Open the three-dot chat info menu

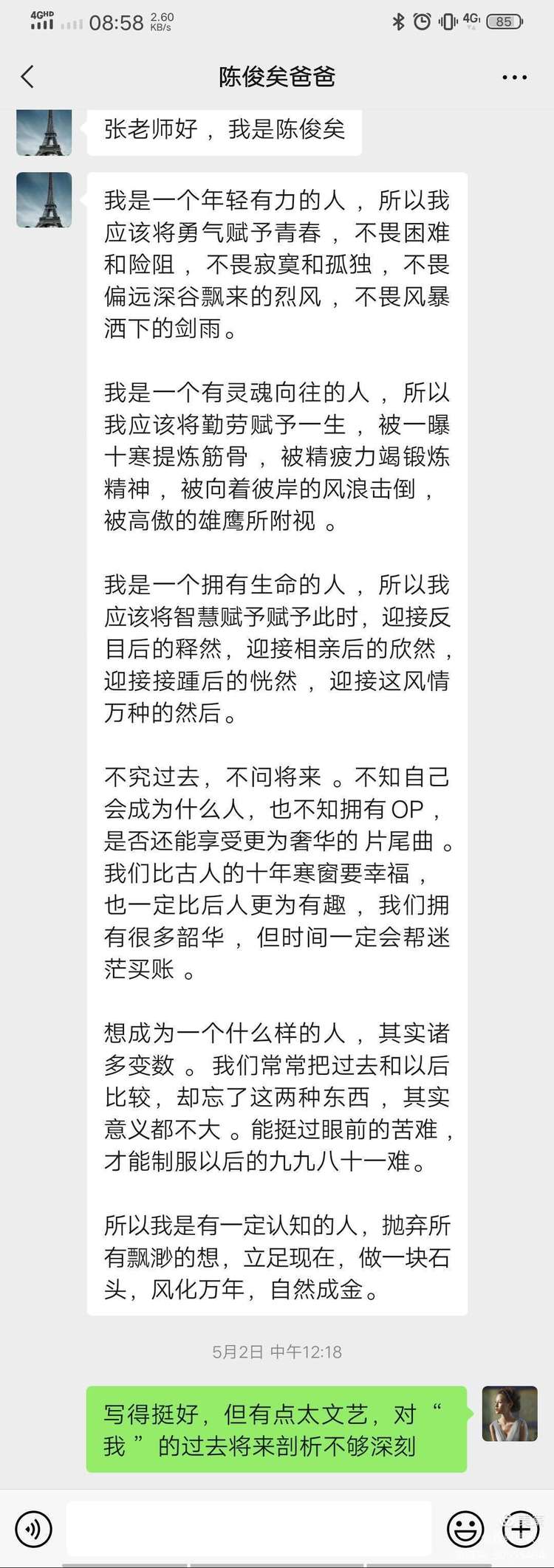coord(514,78)
